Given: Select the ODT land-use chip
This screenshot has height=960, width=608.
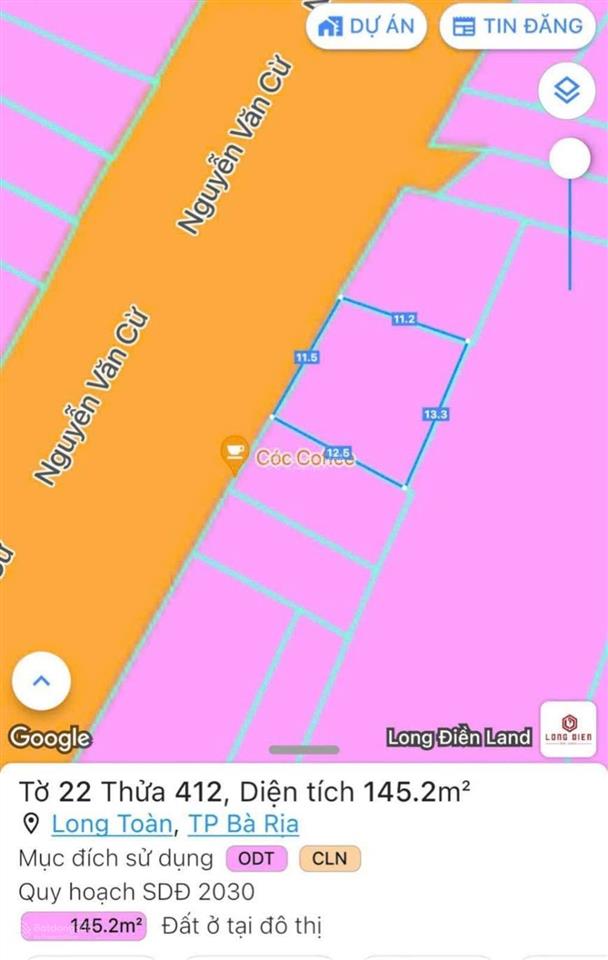Looking at the screenshot, I should [257, 858].
